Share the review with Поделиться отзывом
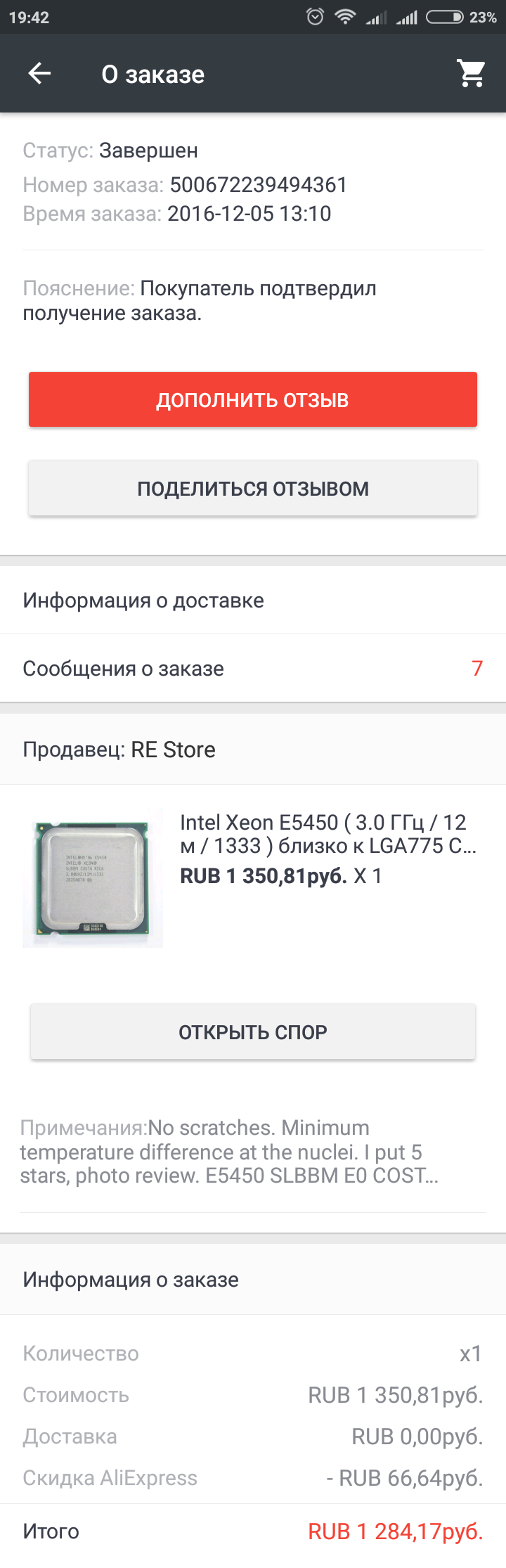This screenshot has height=1568, width=506. coord(253,488)
